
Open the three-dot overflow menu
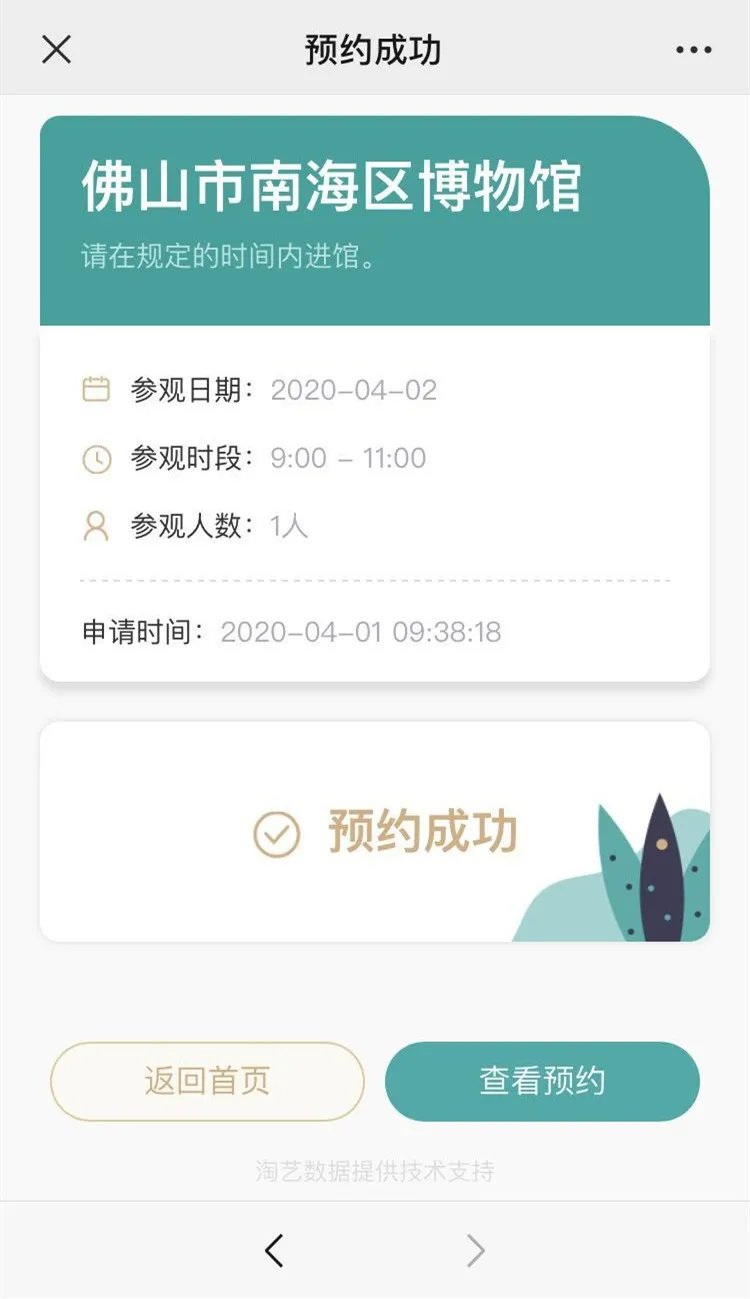[x=693, y=50]
